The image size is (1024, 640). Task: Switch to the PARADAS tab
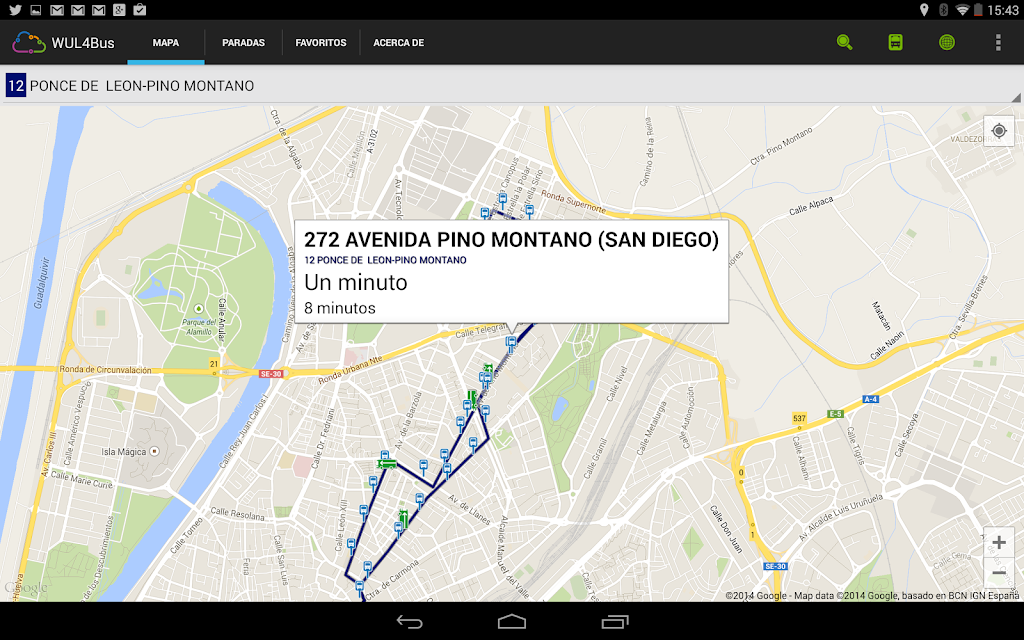(x=243, y=43)
